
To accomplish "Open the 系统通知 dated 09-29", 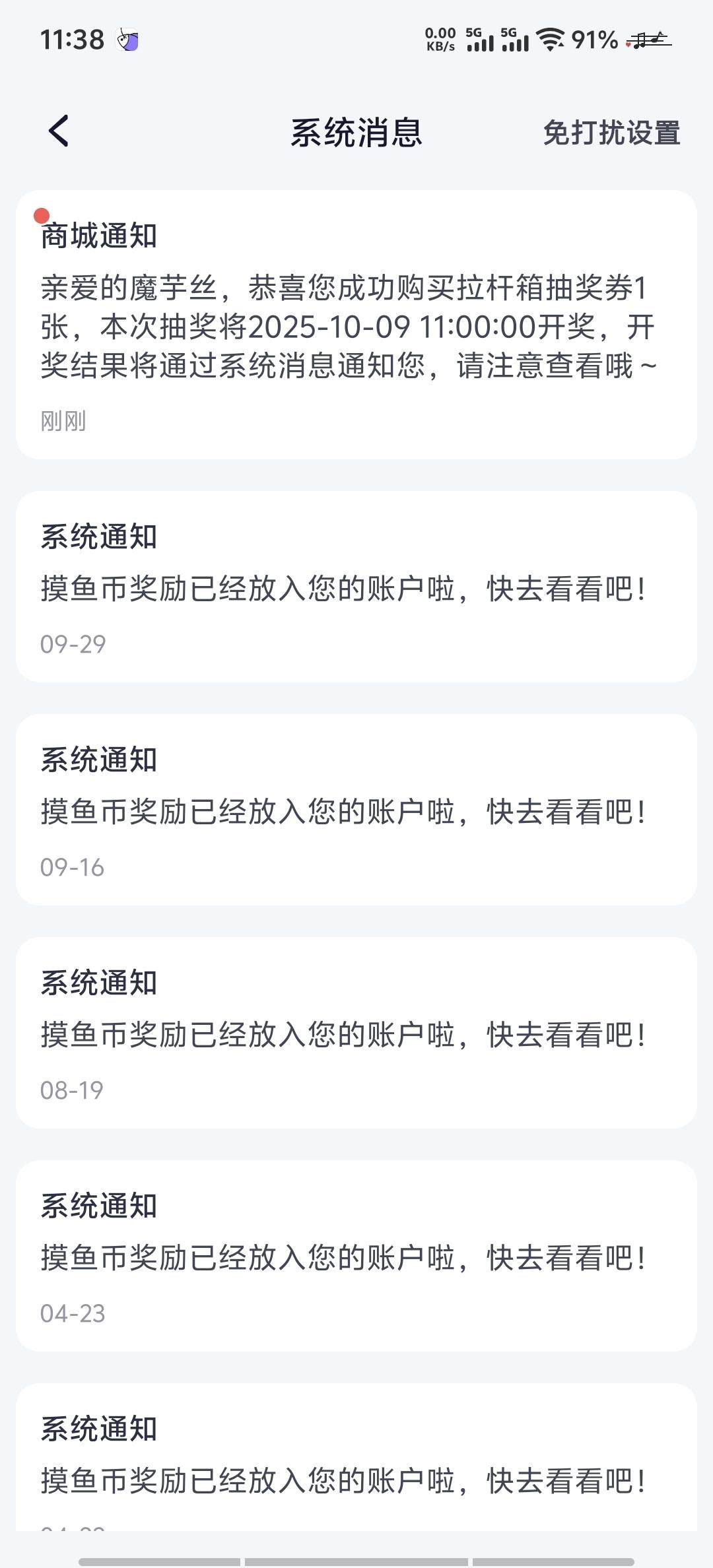I will pos(356,586).
